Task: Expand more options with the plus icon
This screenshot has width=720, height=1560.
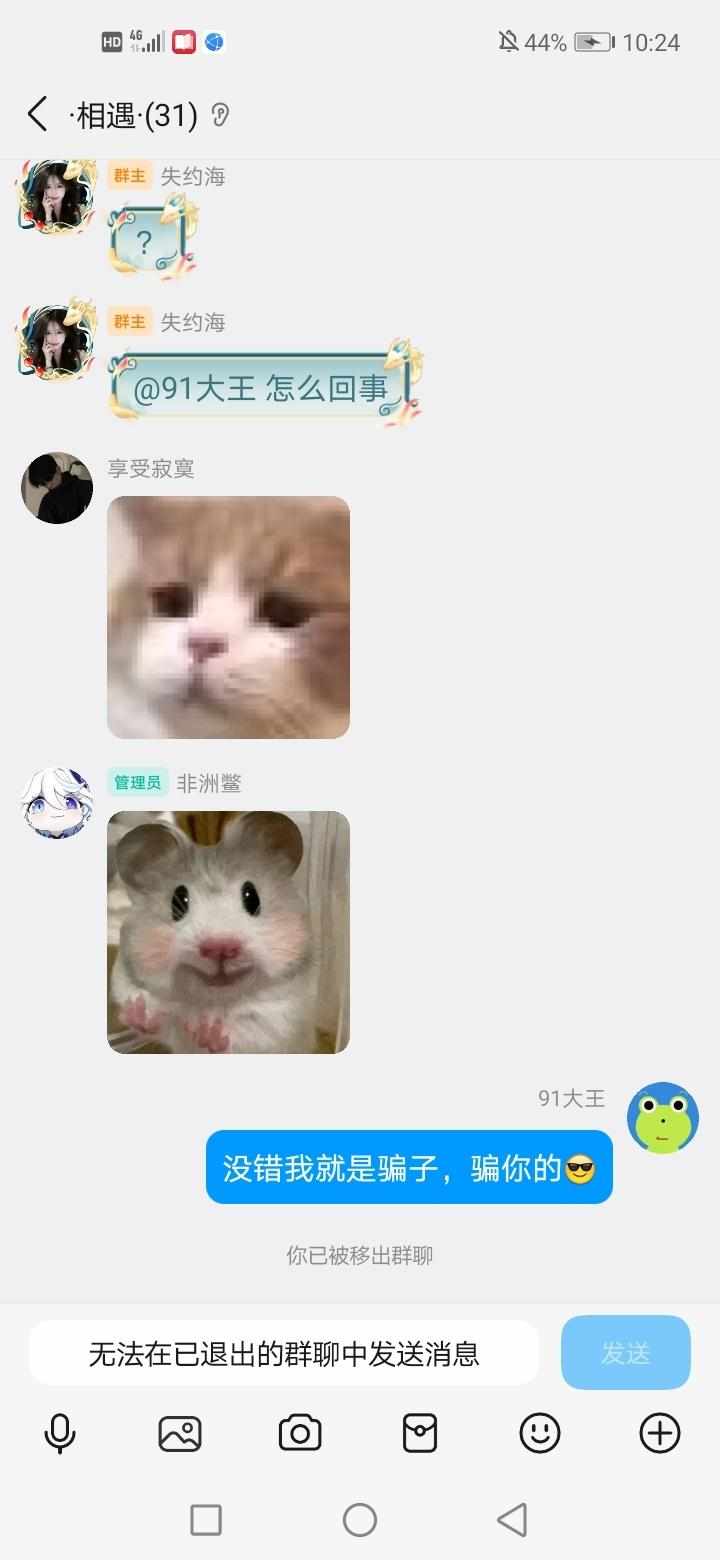Action: pyautogui.click(x=660, y=1434)
